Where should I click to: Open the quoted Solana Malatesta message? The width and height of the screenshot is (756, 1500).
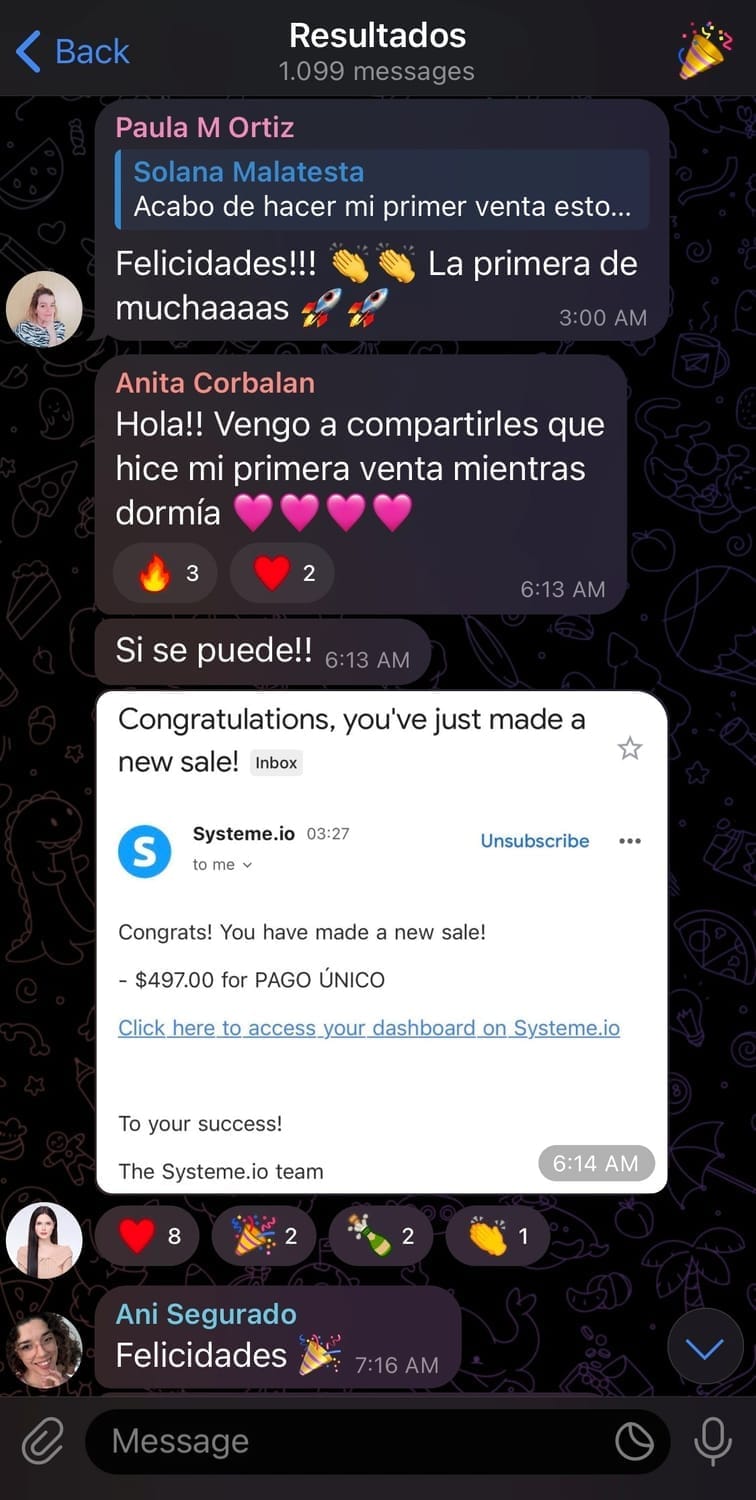382,190
